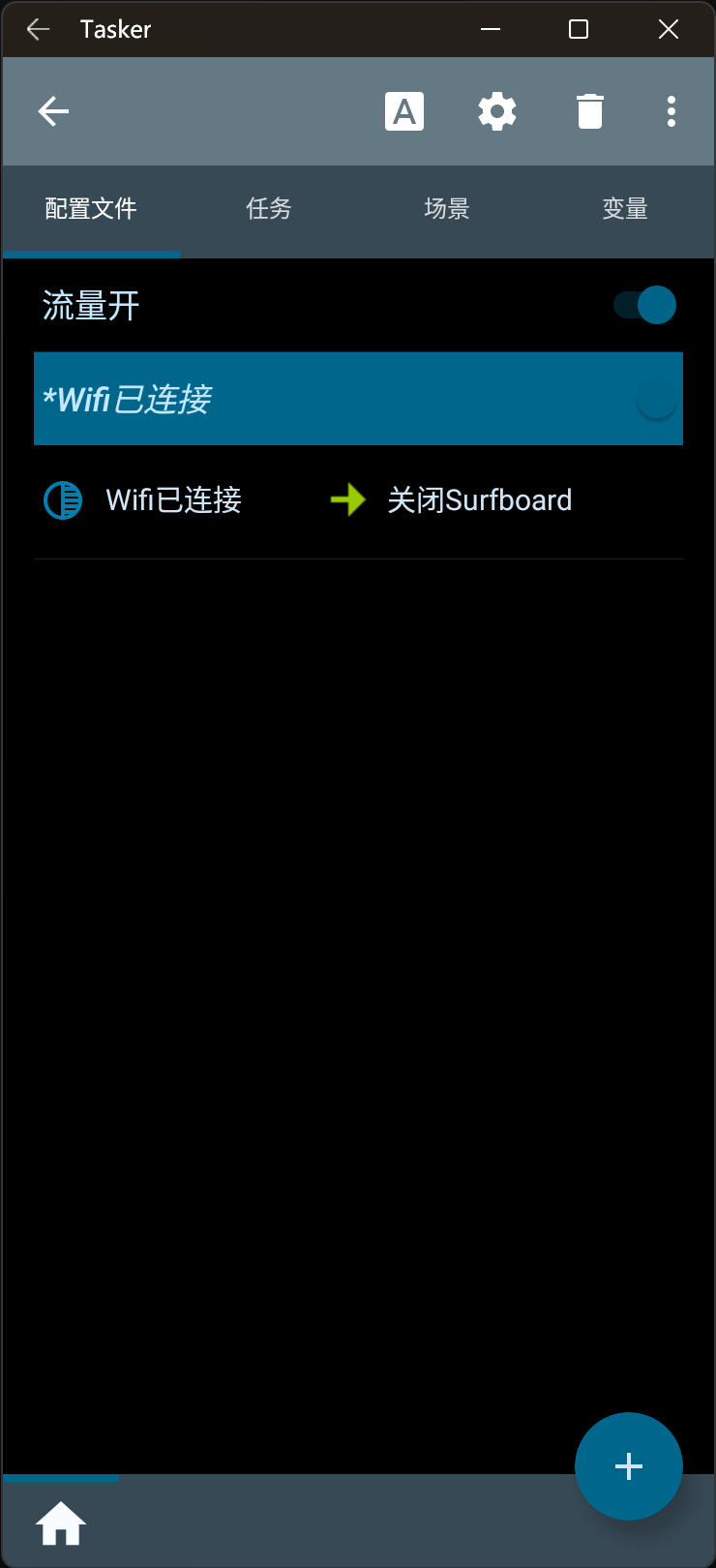Tap the home project icon at the bottom

pyautogui.click(x=61, y=1524)
